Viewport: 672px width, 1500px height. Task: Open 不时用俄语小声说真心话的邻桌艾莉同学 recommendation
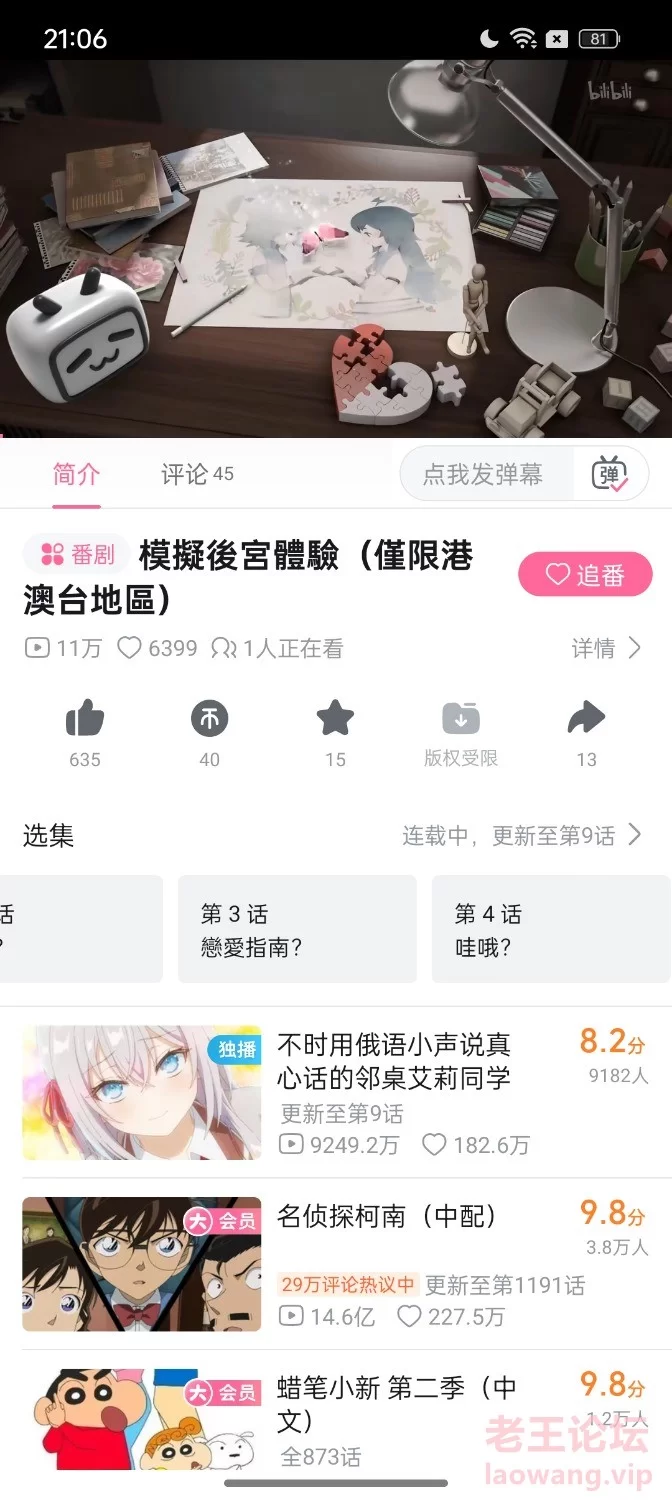tap(336, 1093)
